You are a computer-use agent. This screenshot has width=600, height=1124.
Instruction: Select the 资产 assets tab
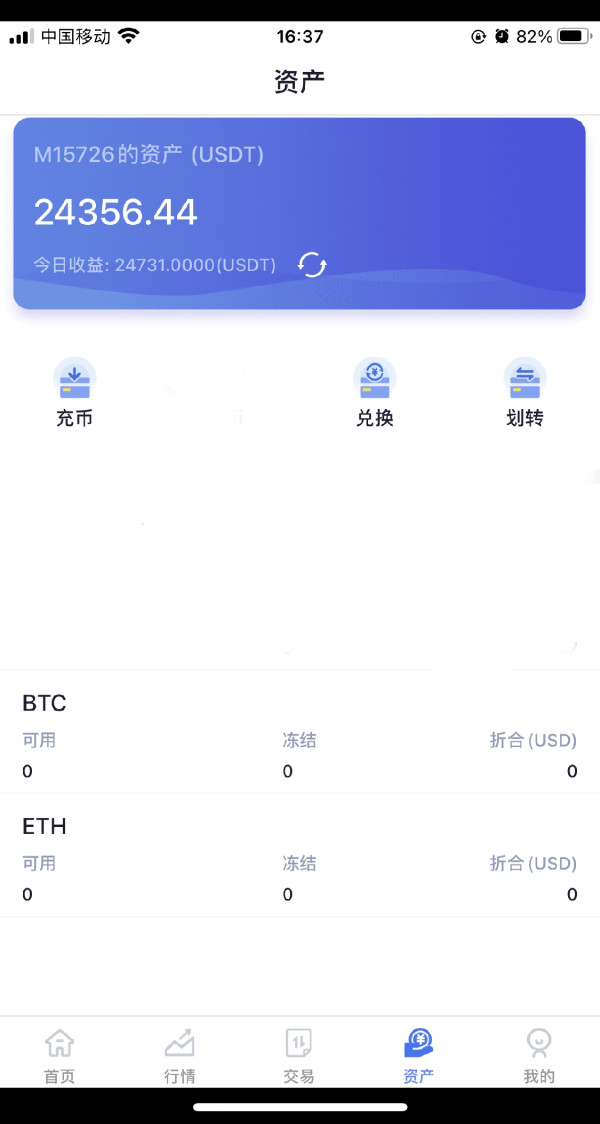419,1054
